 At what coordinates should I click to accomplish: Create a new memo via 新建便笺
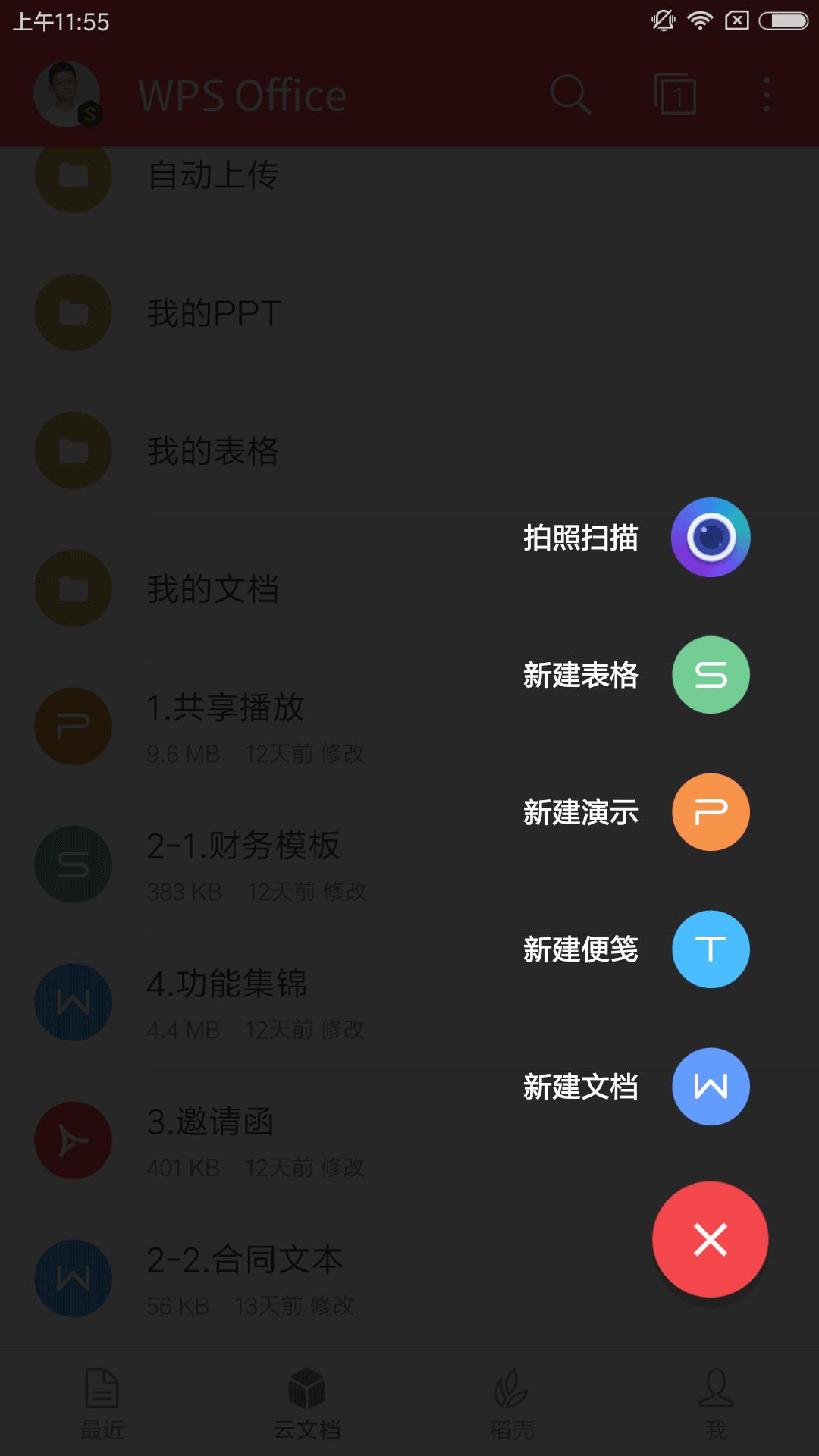point(710,949)
